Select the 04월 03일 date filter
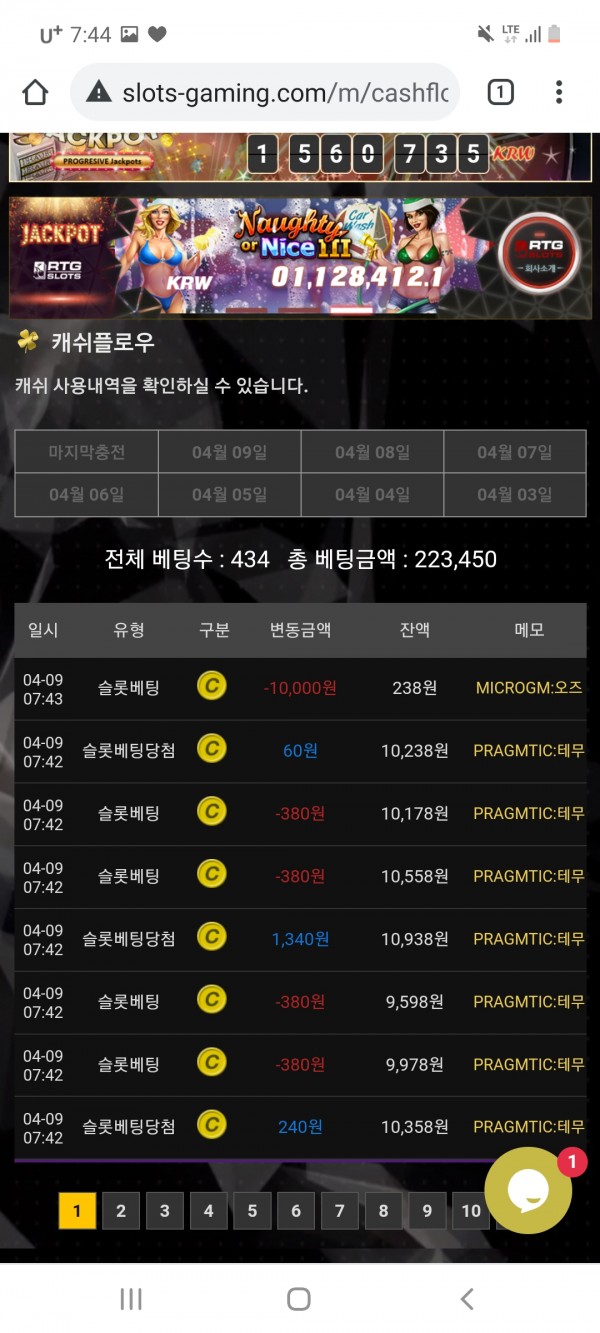600x1333 pixels. point(514,494)
